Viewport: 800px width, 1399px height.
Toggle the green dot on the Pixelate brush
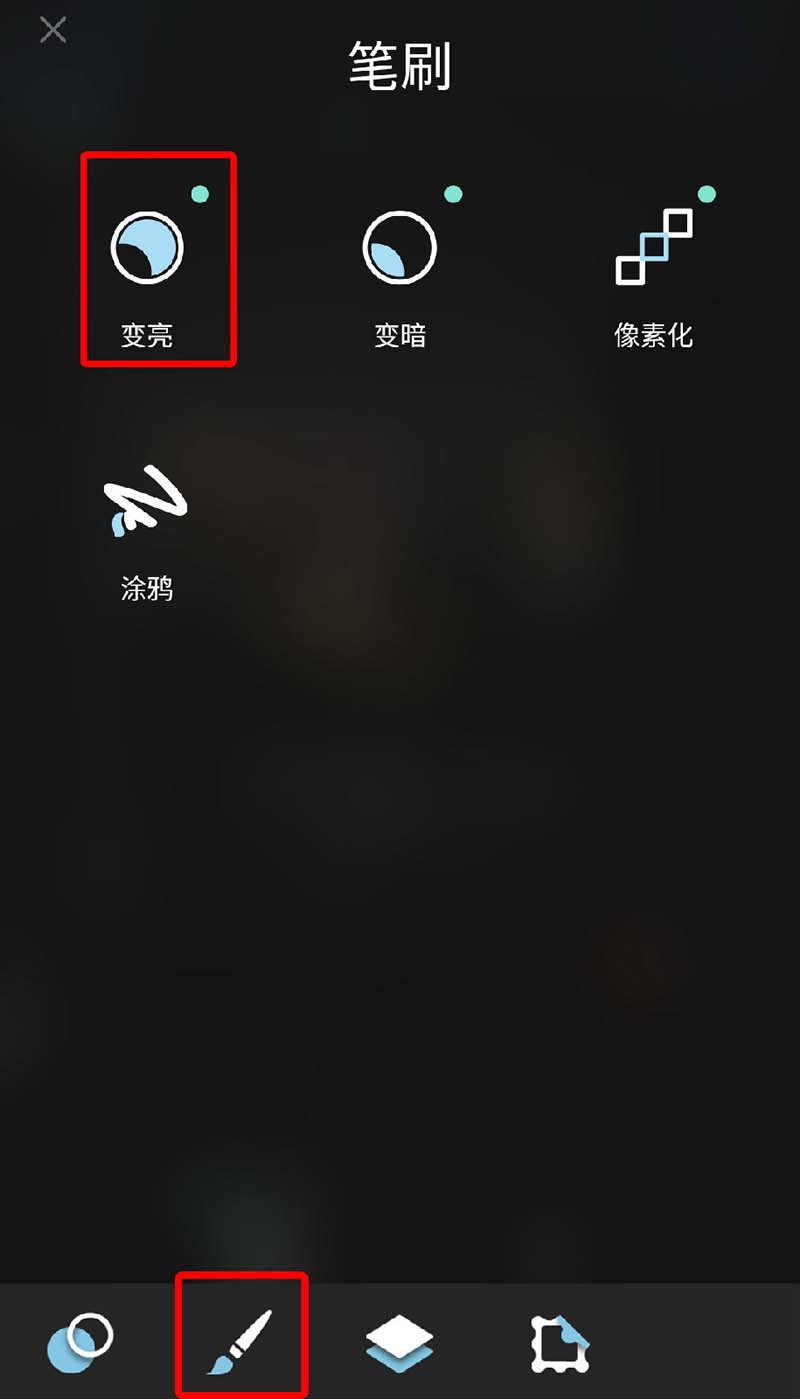pyautogui.click(x=708, y=193)
